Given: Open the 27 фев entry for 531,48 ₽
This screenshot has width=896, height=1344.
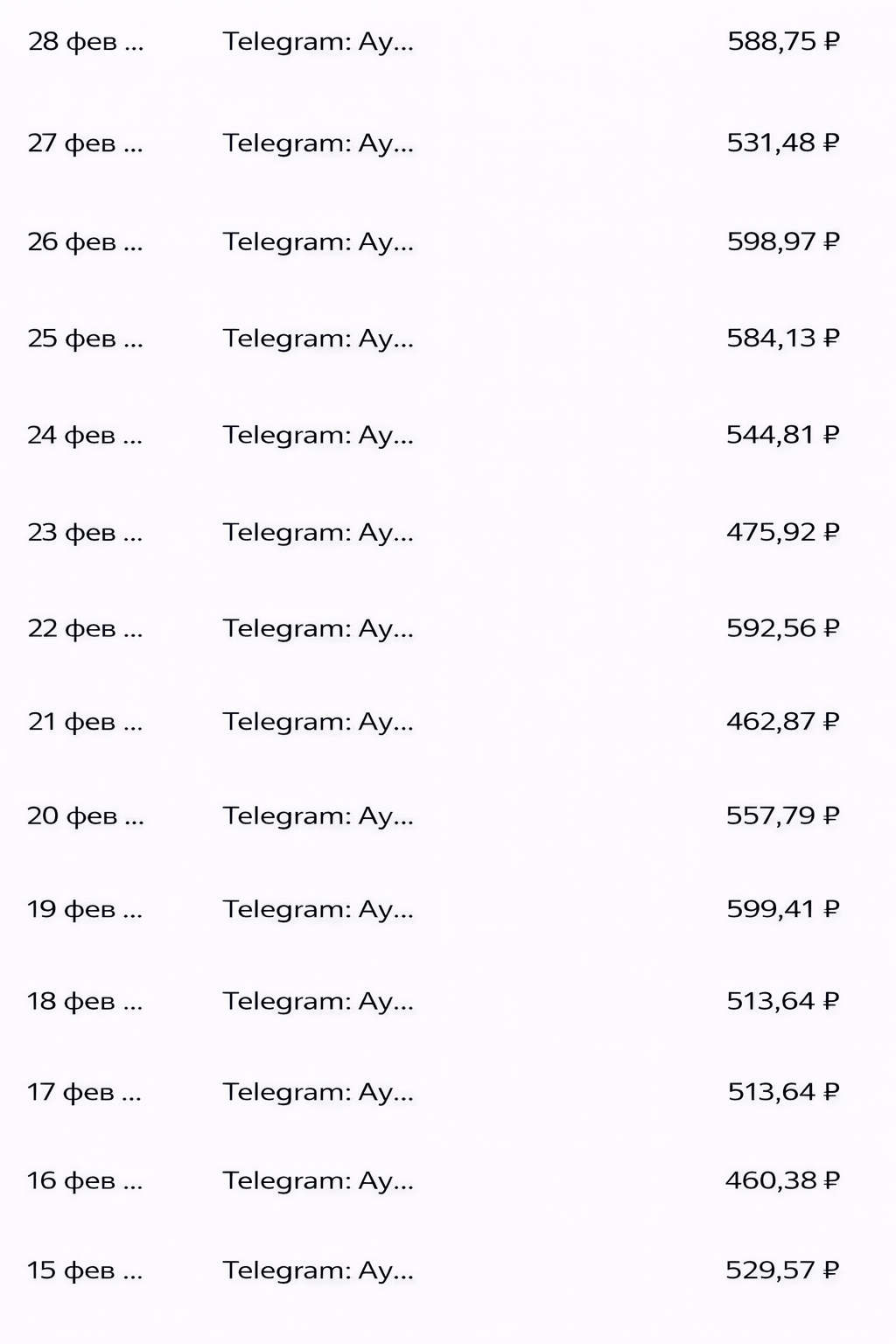Looking at the screenshot, I should [x=318, y=142].
